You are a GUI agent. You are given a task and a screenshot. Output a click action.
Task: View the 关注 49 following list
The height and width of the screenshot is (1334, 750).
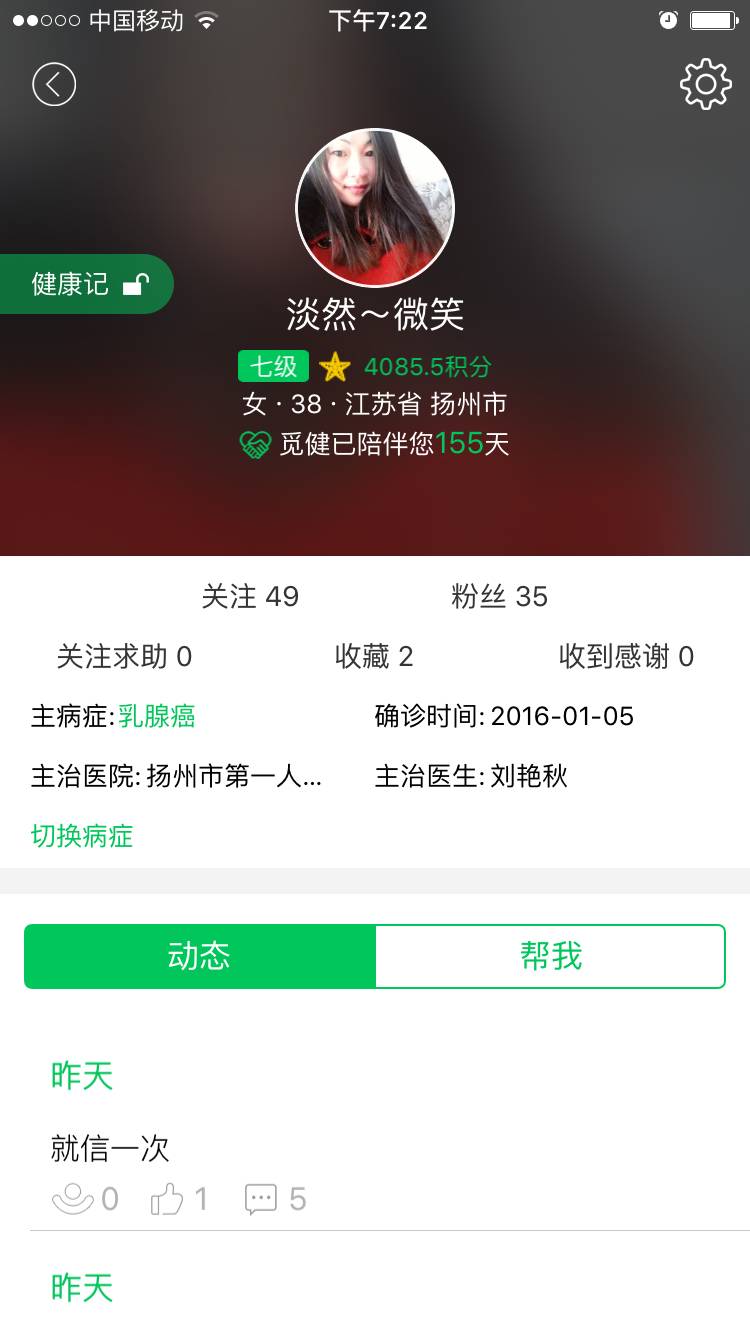click(x=250, y=597)
